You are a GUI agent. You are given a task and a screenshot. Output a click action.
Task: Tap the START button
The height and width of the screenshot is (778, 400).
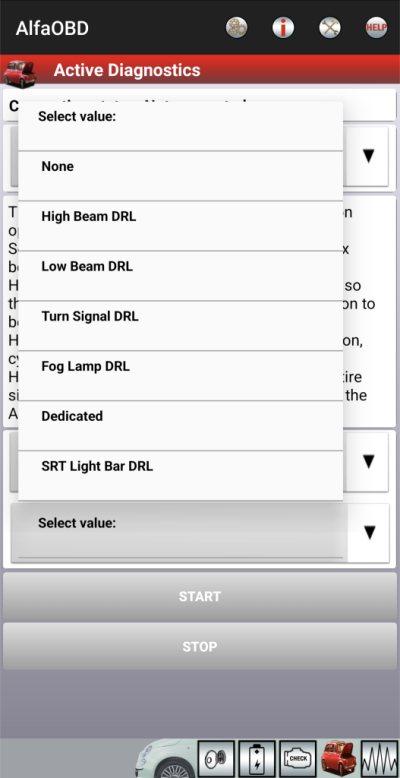click(x=200, y=596)
